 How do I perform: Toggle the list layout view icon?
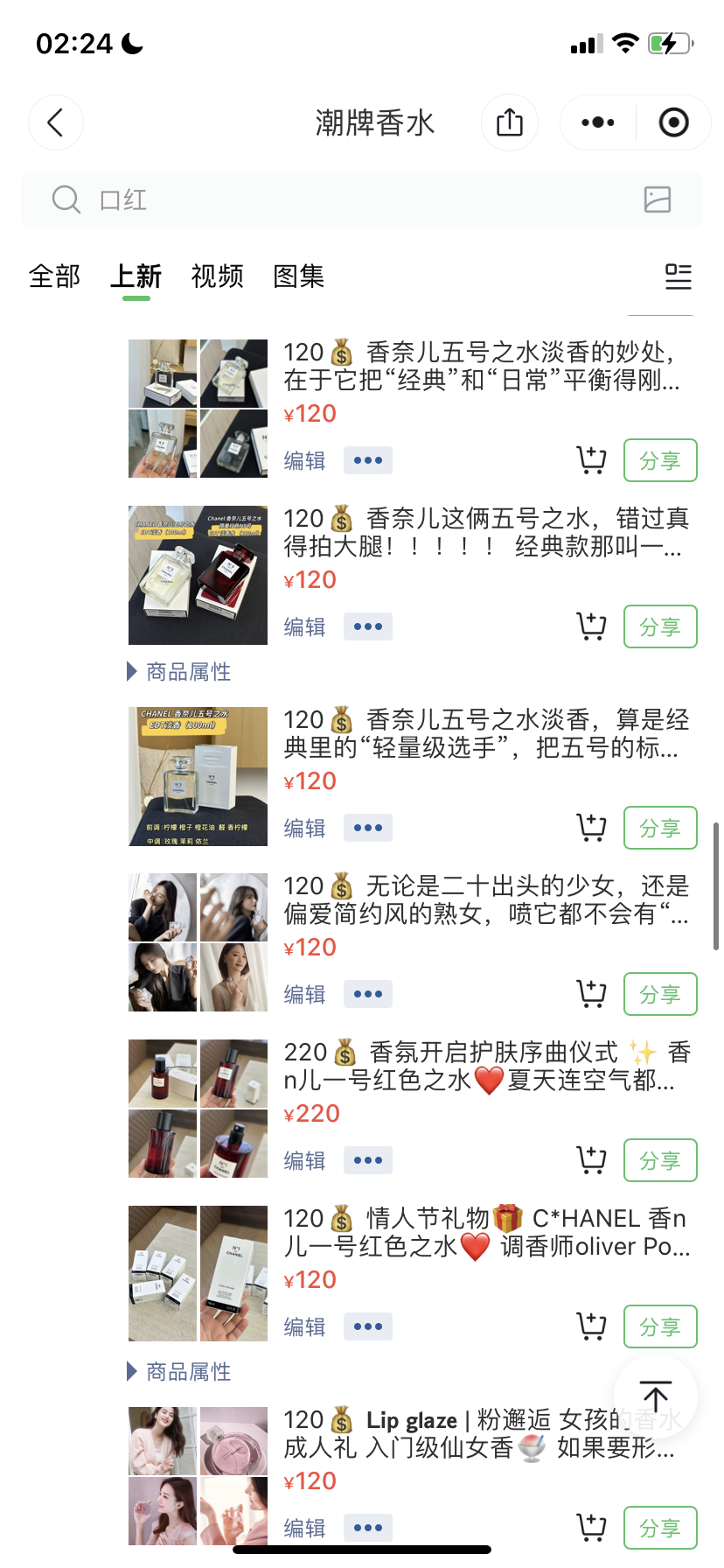point(678,276)
